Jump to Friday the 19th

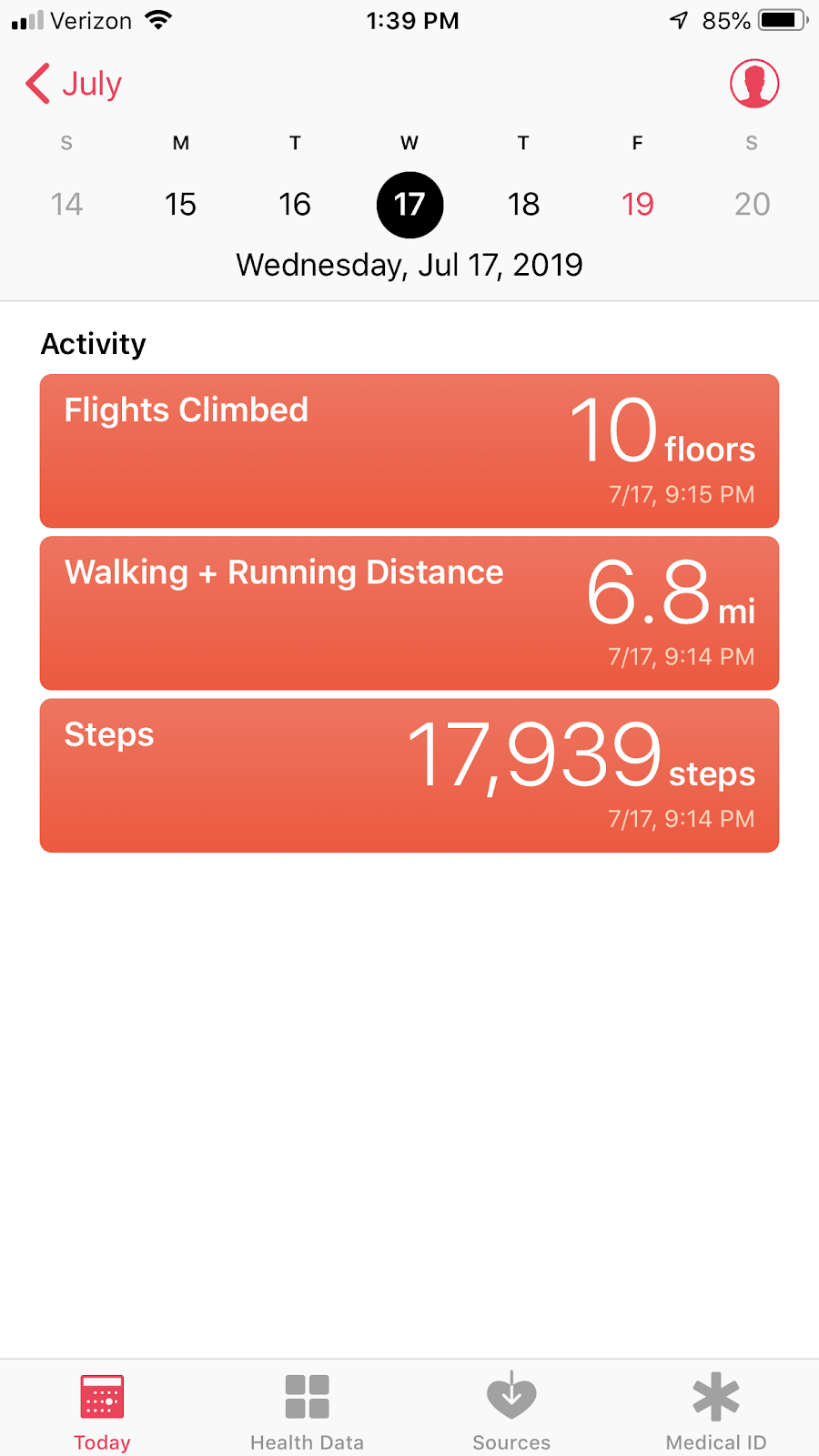(x=638, y=204)
